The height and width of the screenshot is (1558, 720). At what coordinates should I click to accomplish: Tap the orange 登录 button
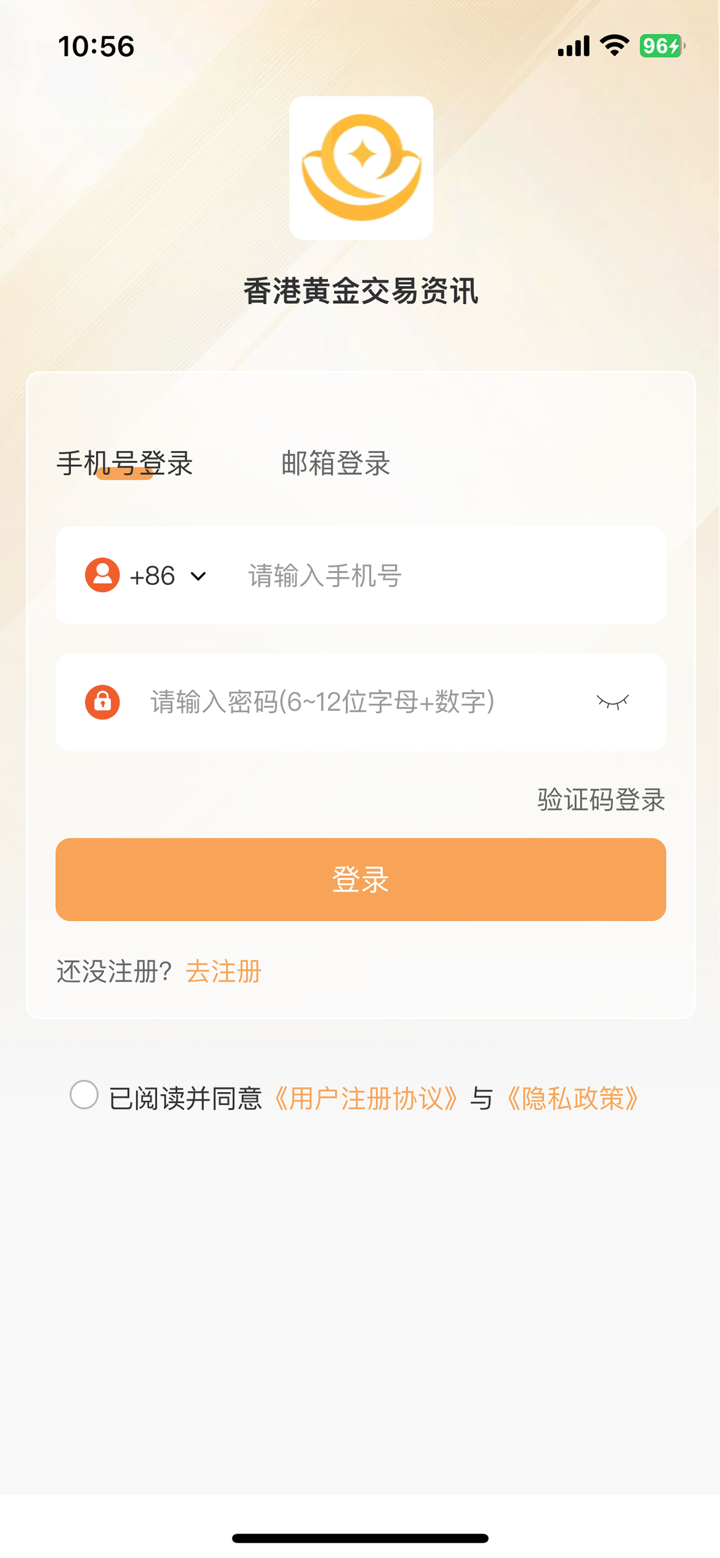click(x=360, y=880)
